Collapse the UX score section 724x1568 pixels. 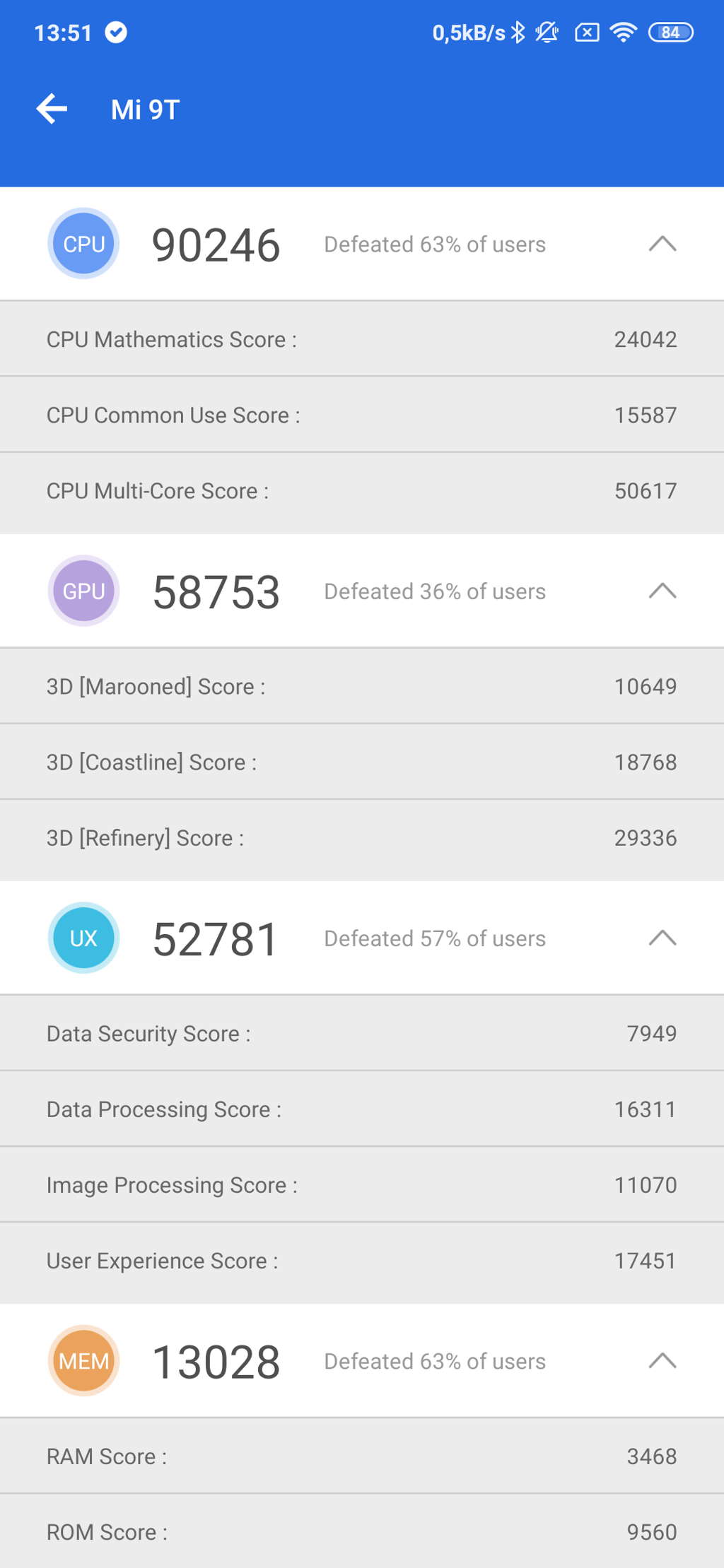[x=662, y=938]
